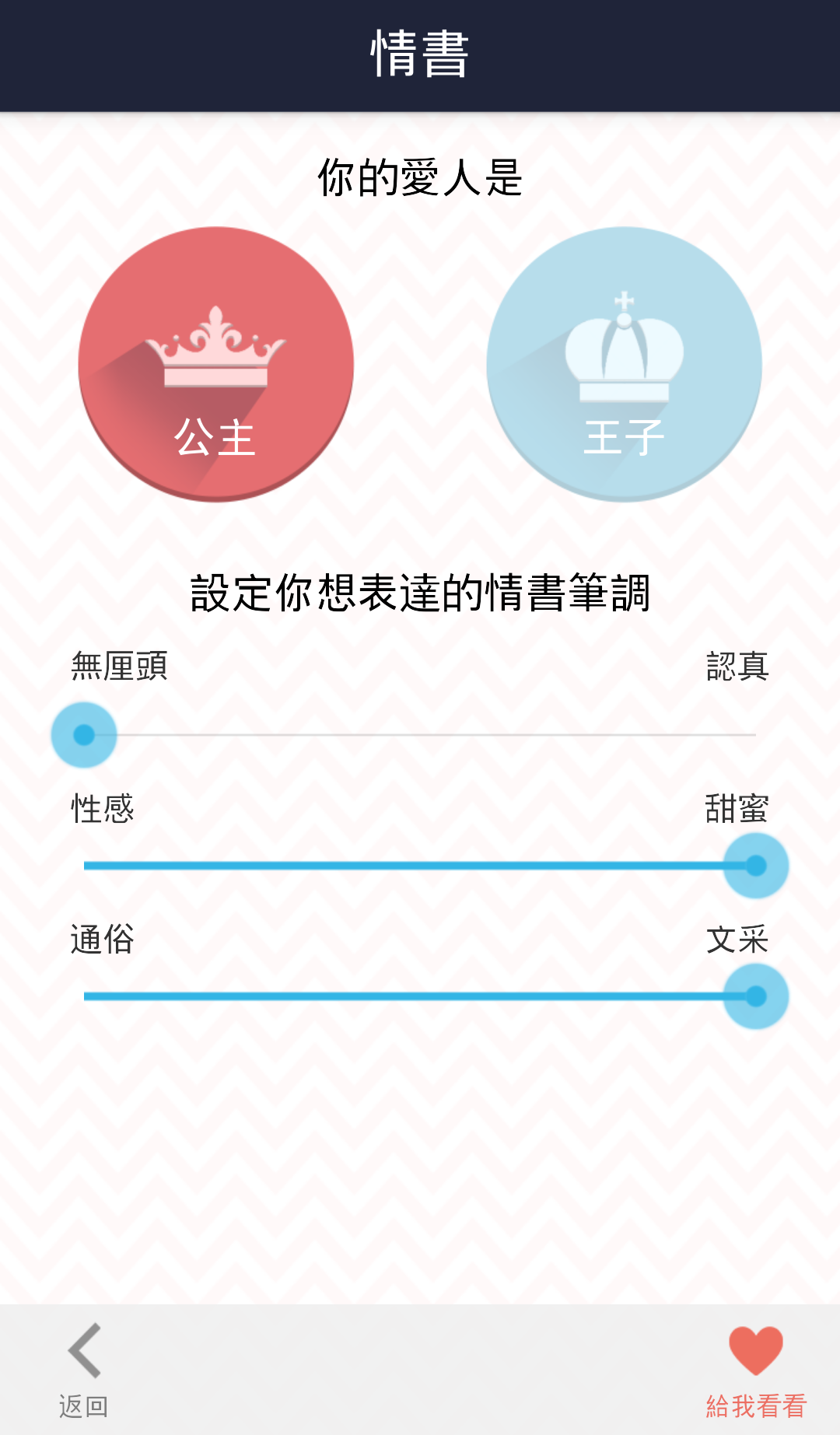Viewport: 840px width, 1435px height.
Task: Select 公主 as your lover
Action: click(x=216, y=364)
